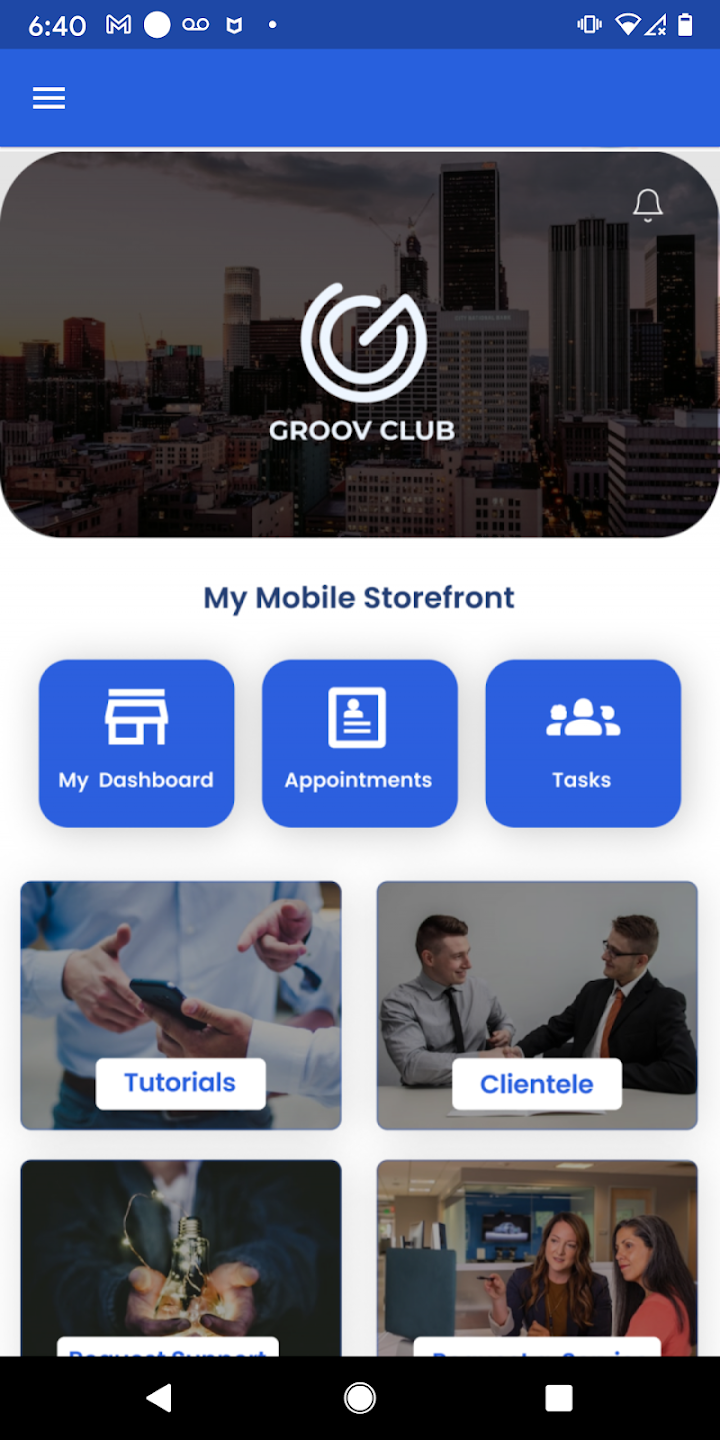720x1440 pixels.
Task: Open recent apps with the square button
Action: point(559,1398)
